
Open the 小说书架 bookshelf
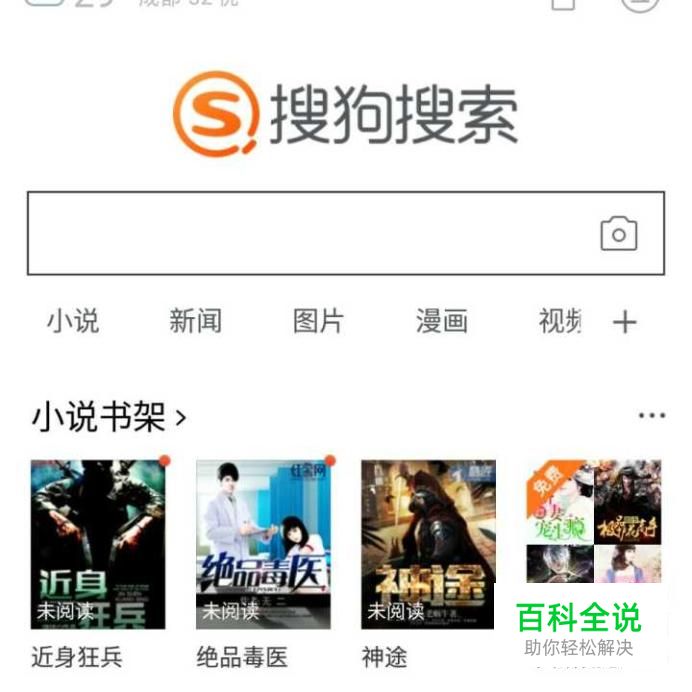108,416
